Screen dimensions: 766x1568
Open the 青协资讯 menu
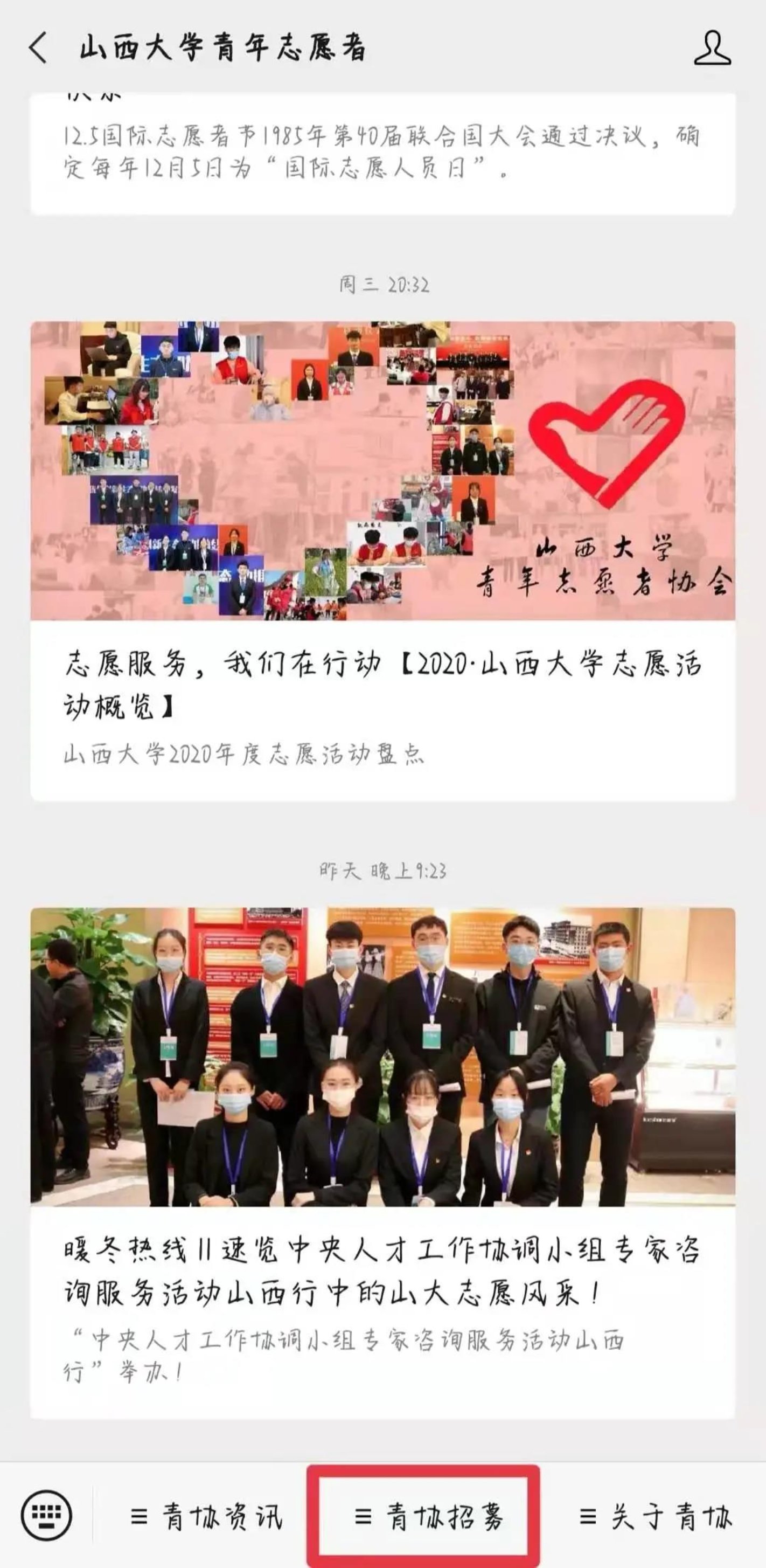(207, 1516)
